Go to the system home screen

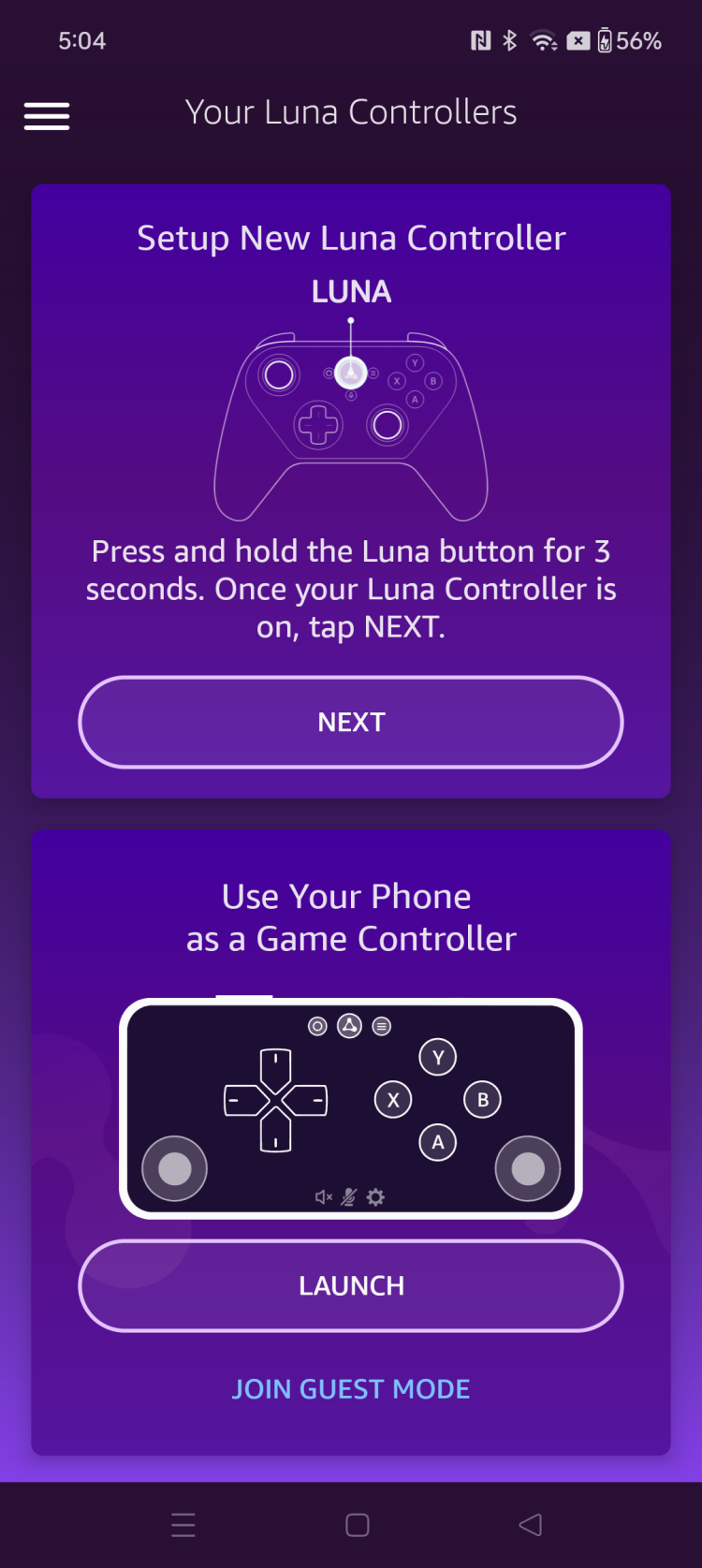point(357,1525)
